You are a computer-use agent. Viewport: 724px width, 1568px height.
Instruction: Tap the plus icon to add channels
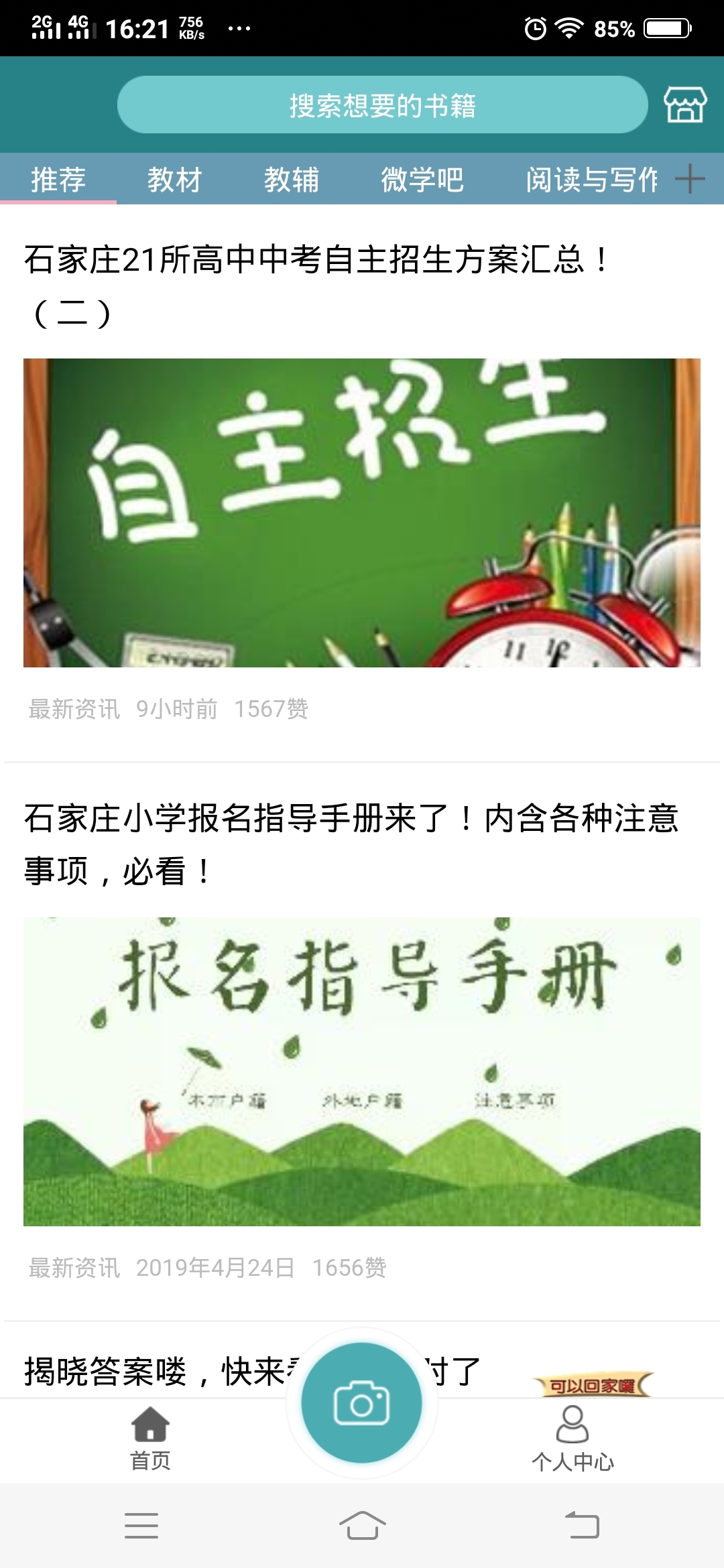click(690, 179)
